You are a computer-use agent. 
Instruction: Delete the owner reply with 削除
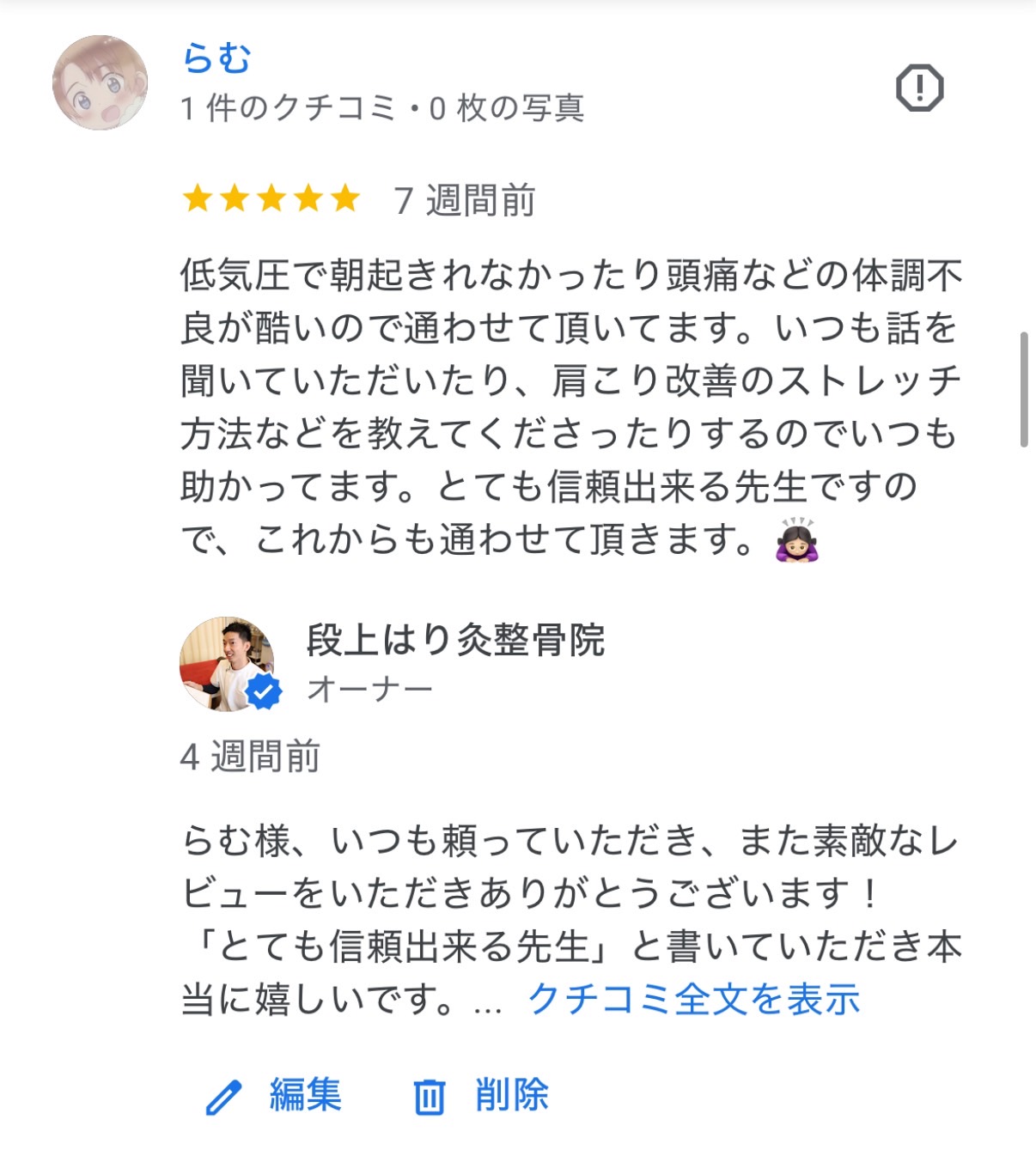click(x=481, y=1096)
